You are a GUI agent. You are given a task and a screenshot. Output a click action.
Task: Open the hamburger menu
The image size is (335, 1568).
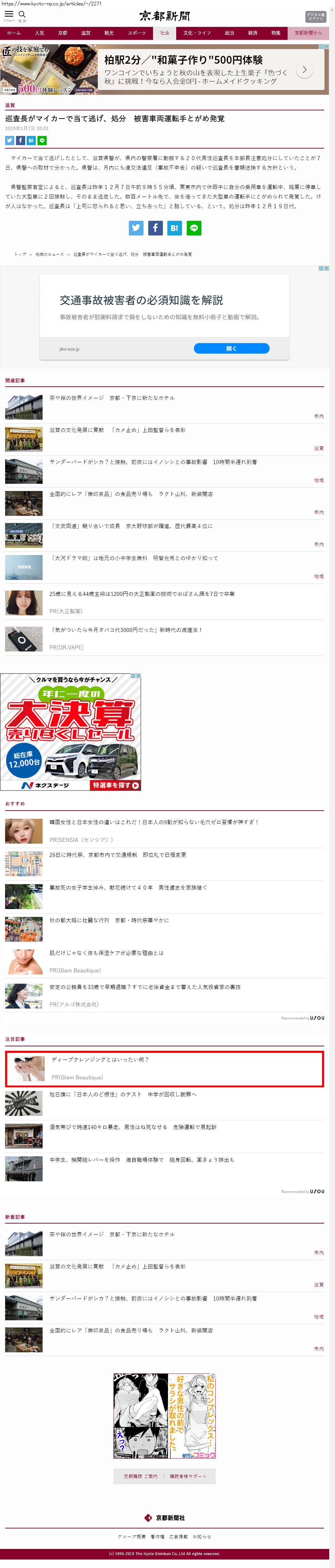(x=9, y=15)
